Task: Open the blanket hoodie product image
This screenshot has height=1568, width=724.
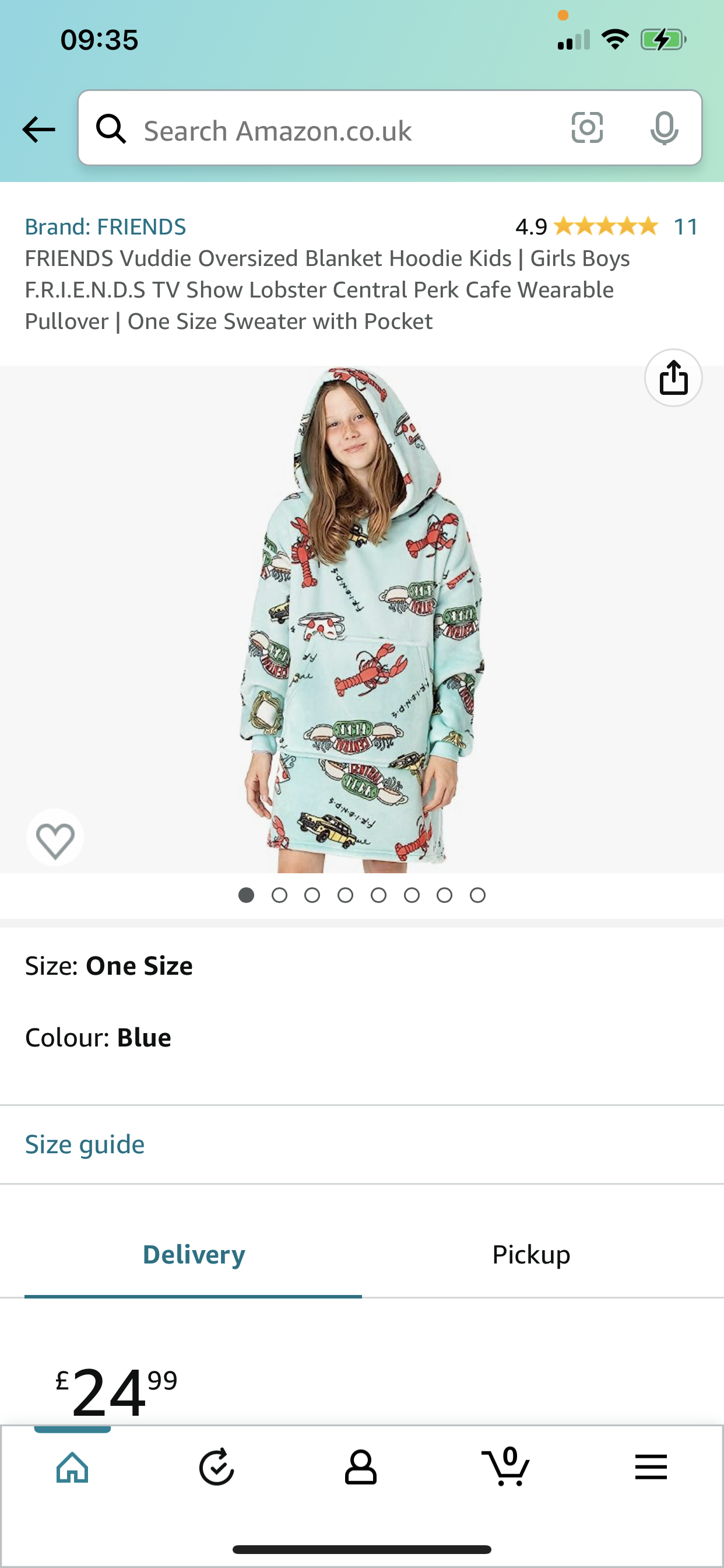Action: tap(361, 618)
